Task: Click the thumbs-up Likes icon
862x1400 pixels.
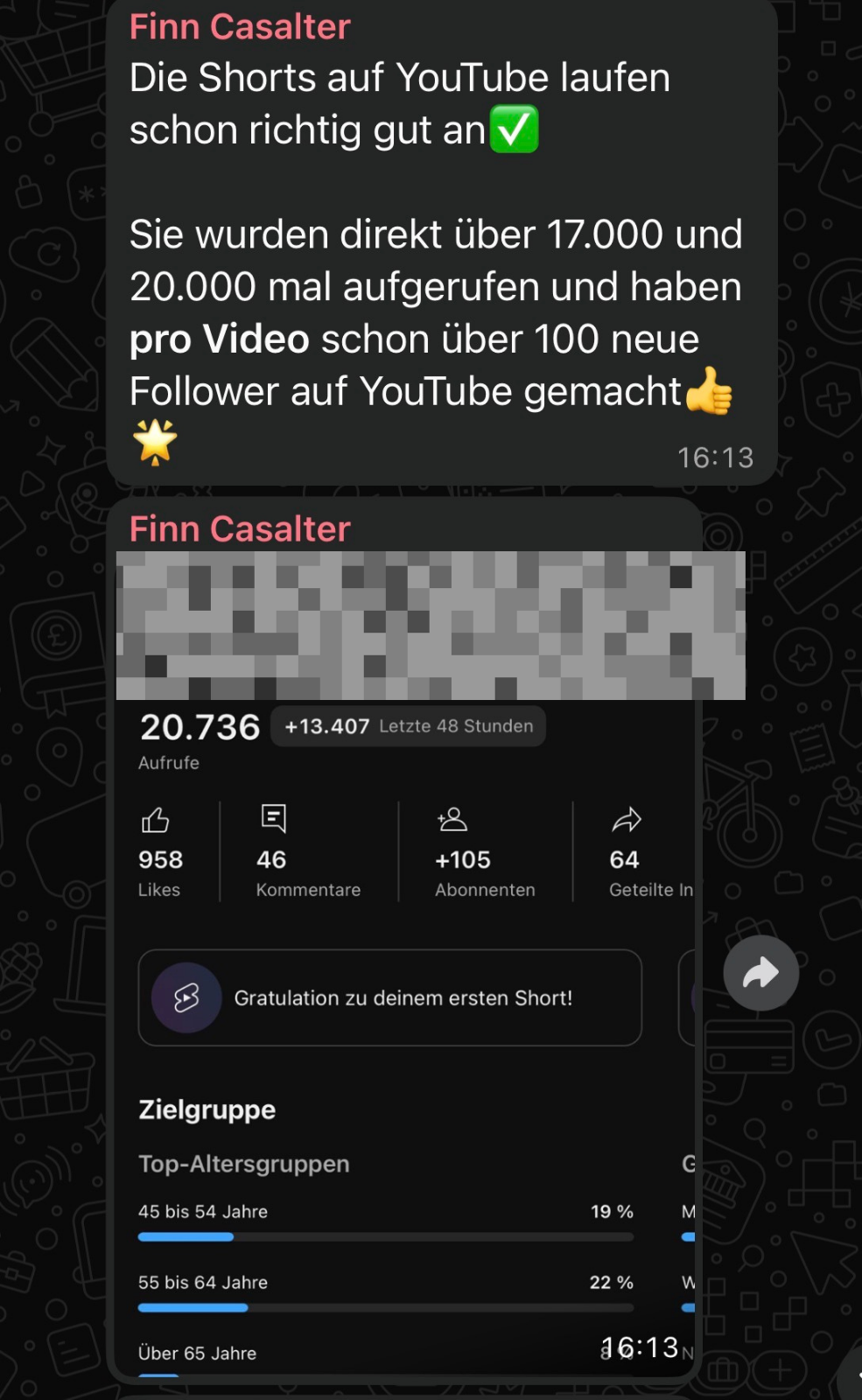Action: (157, 820)
